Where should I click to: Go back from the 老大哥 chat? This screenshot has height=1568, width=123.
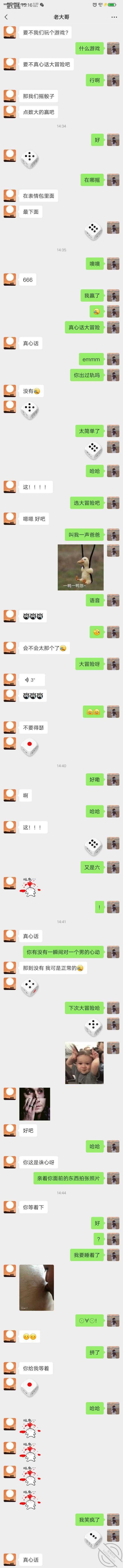[6, 17]
